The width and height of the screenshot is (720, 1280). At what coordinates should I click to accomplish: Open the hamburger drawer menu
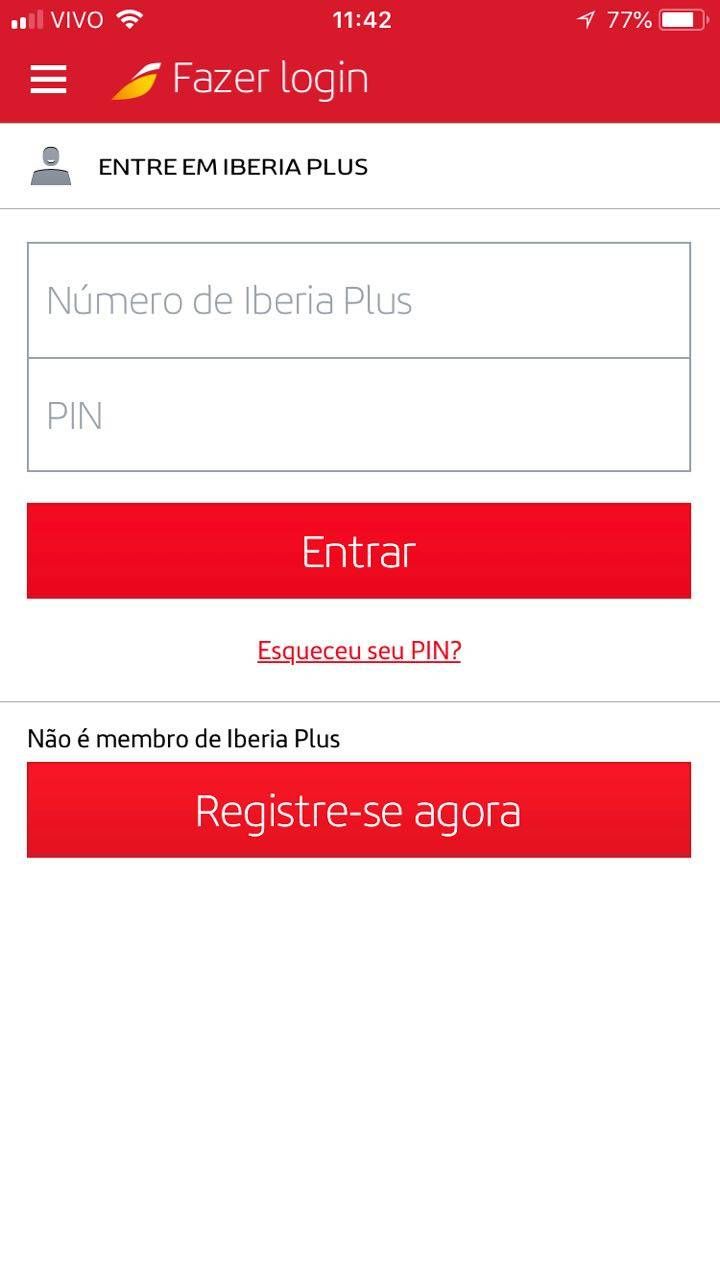click(48, 80)
